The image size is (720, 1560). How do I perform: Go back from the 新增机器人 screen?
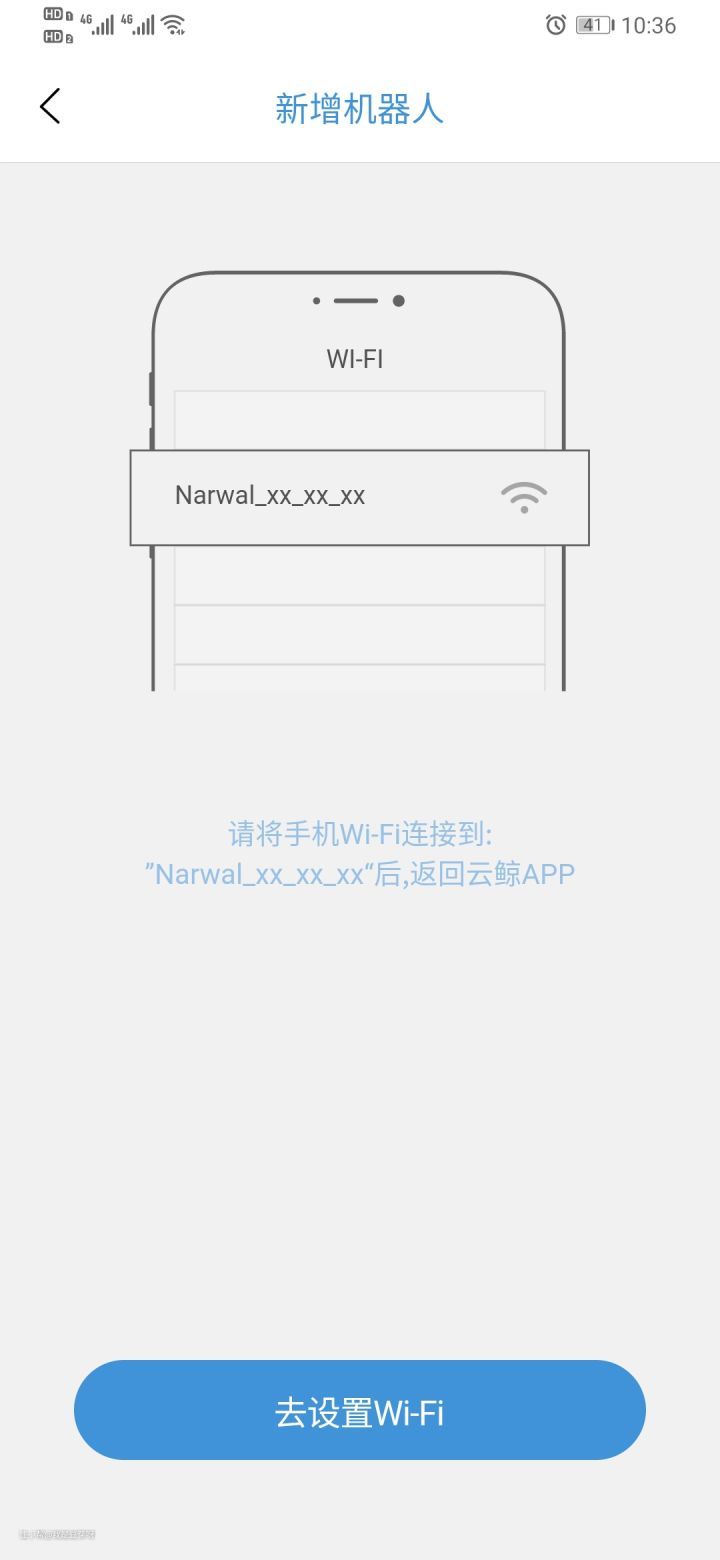(50, 106)
